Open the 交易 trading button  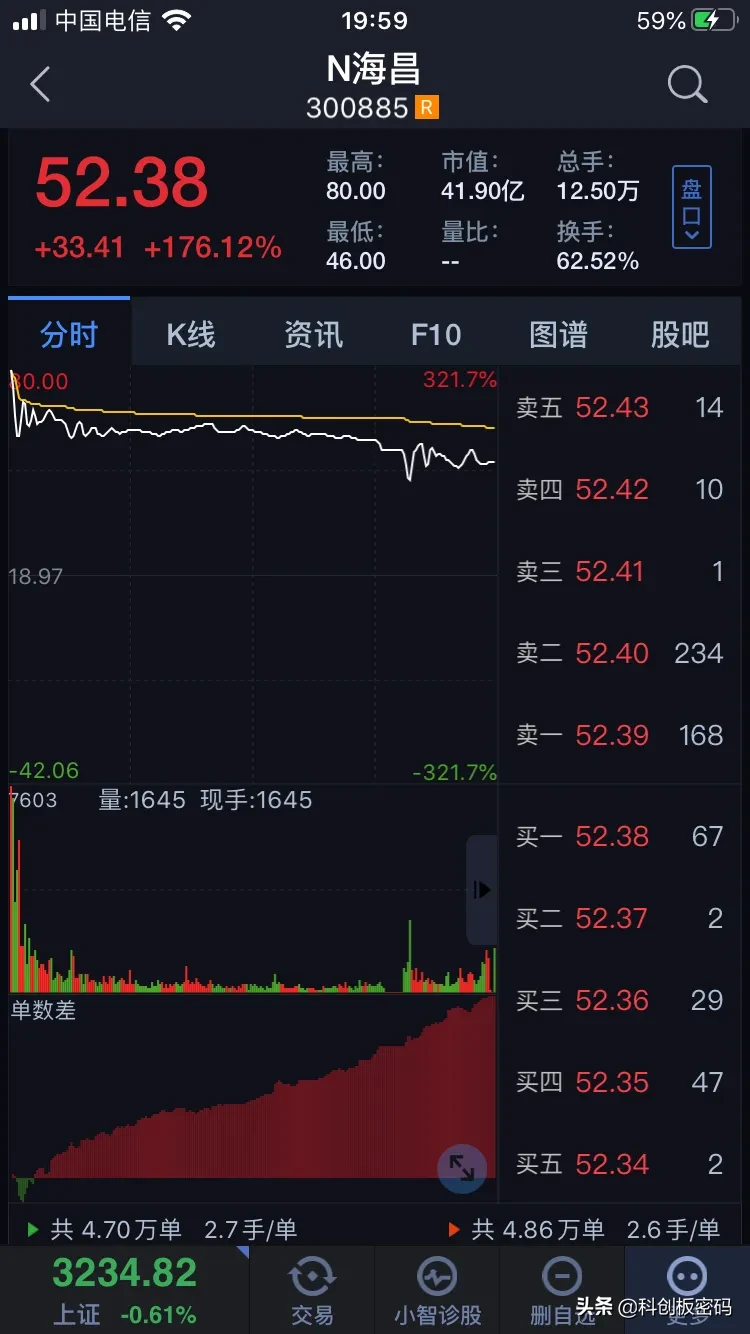point(311,1291)
